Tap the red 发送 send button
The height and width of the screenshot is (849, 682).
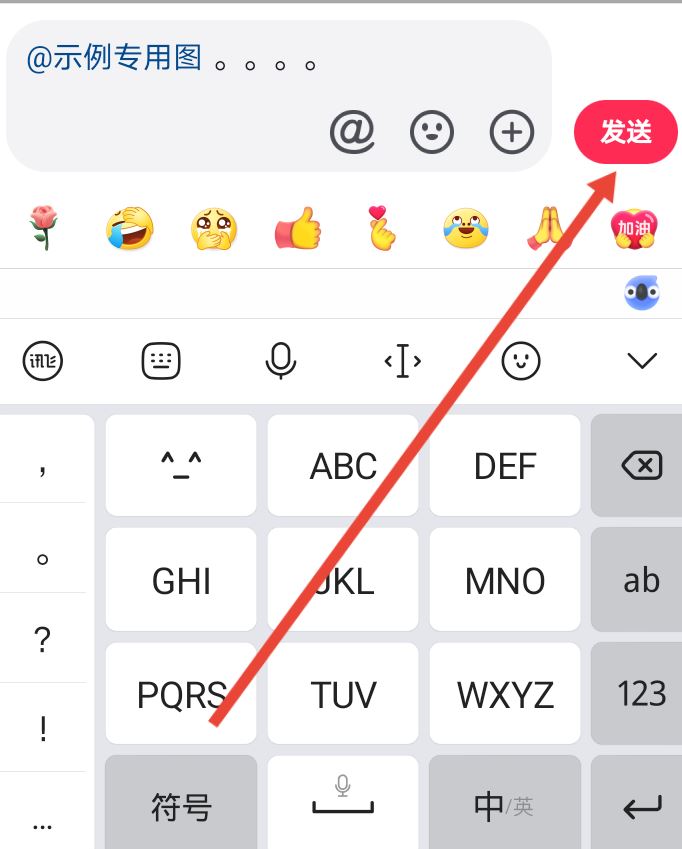(x=626, y=132)
